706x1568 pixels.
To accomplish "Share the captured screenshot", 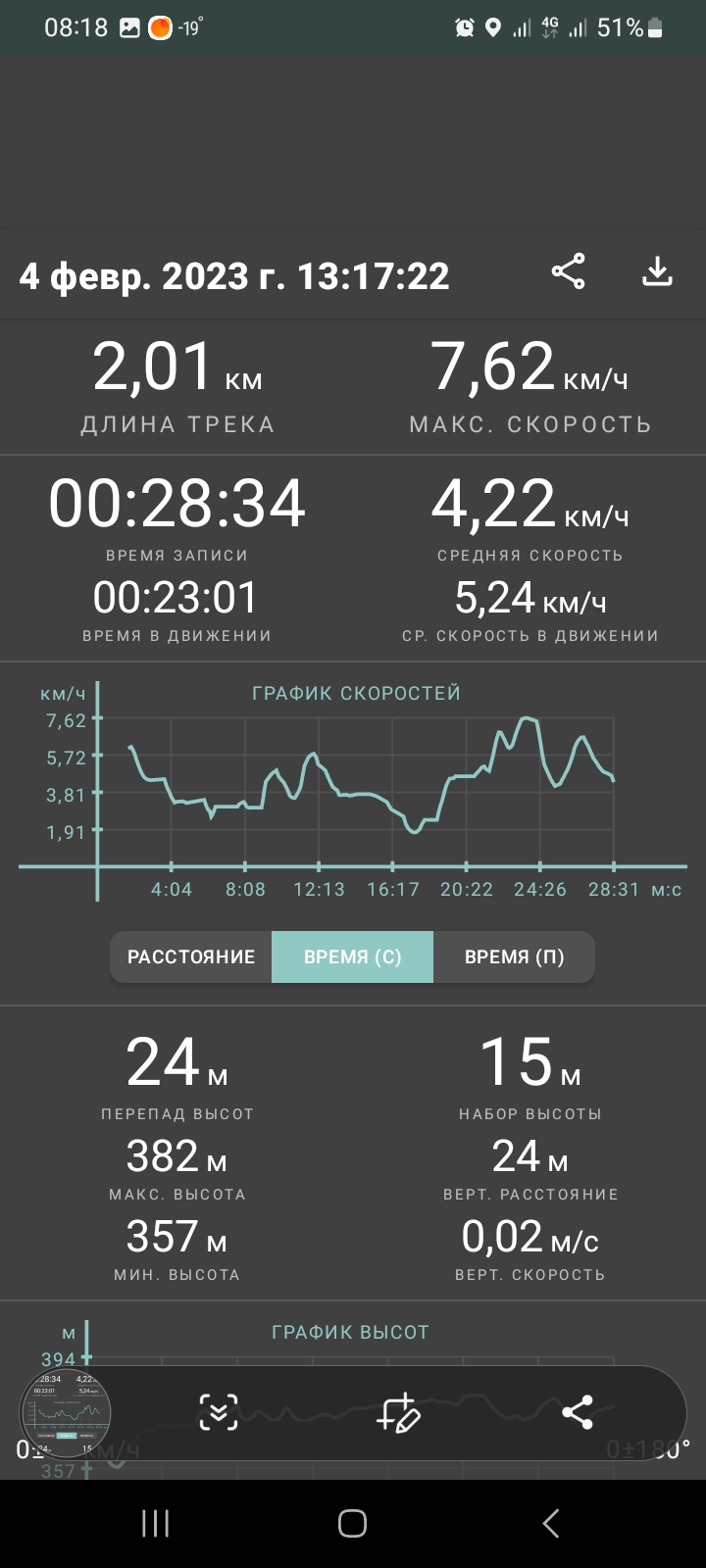I will coord(577,1412).
